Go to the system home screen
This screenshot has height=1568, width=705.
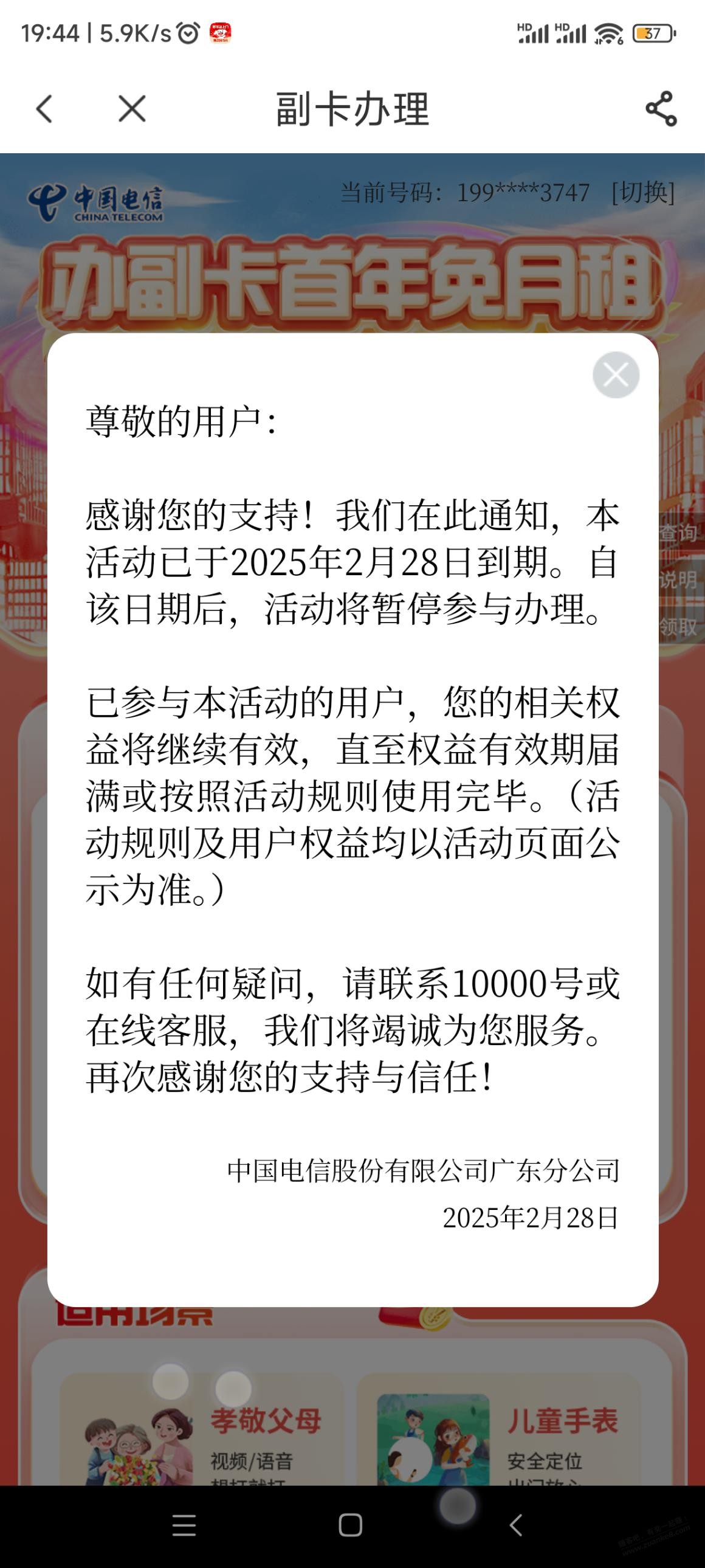pyautogui.click(x=350, y=1525)
